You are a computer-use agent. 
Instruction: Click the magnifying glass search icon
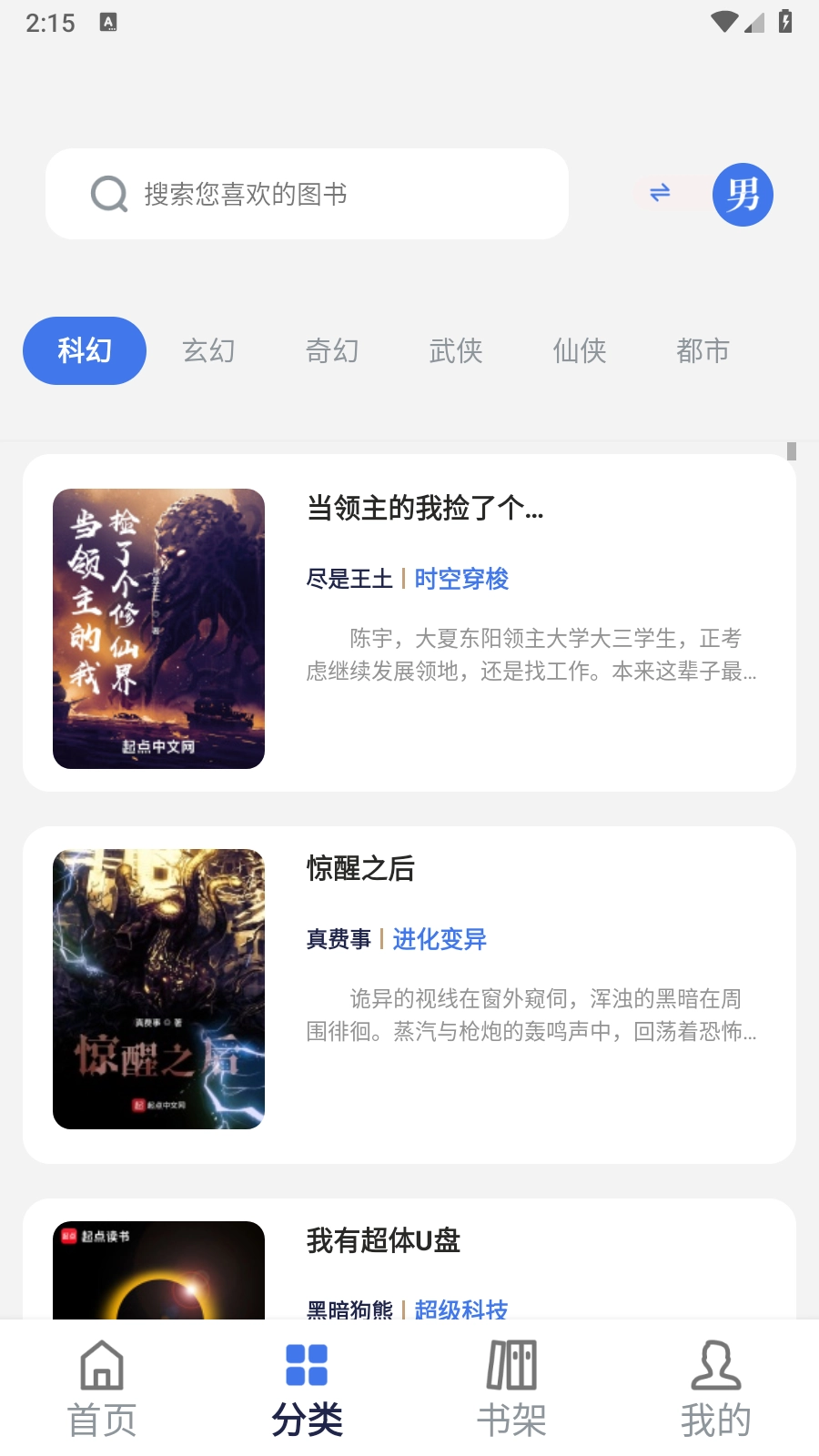tap(108, 194)
